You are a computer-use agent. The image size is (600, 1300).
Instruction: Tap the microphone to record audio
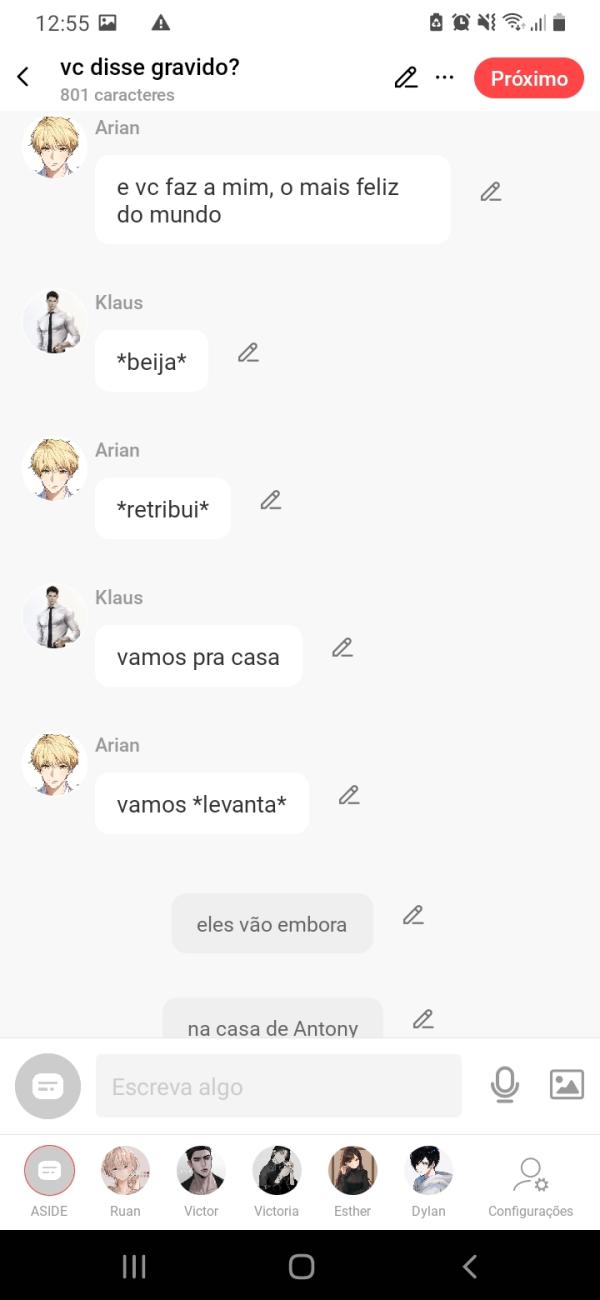[x=505, y=1085]
